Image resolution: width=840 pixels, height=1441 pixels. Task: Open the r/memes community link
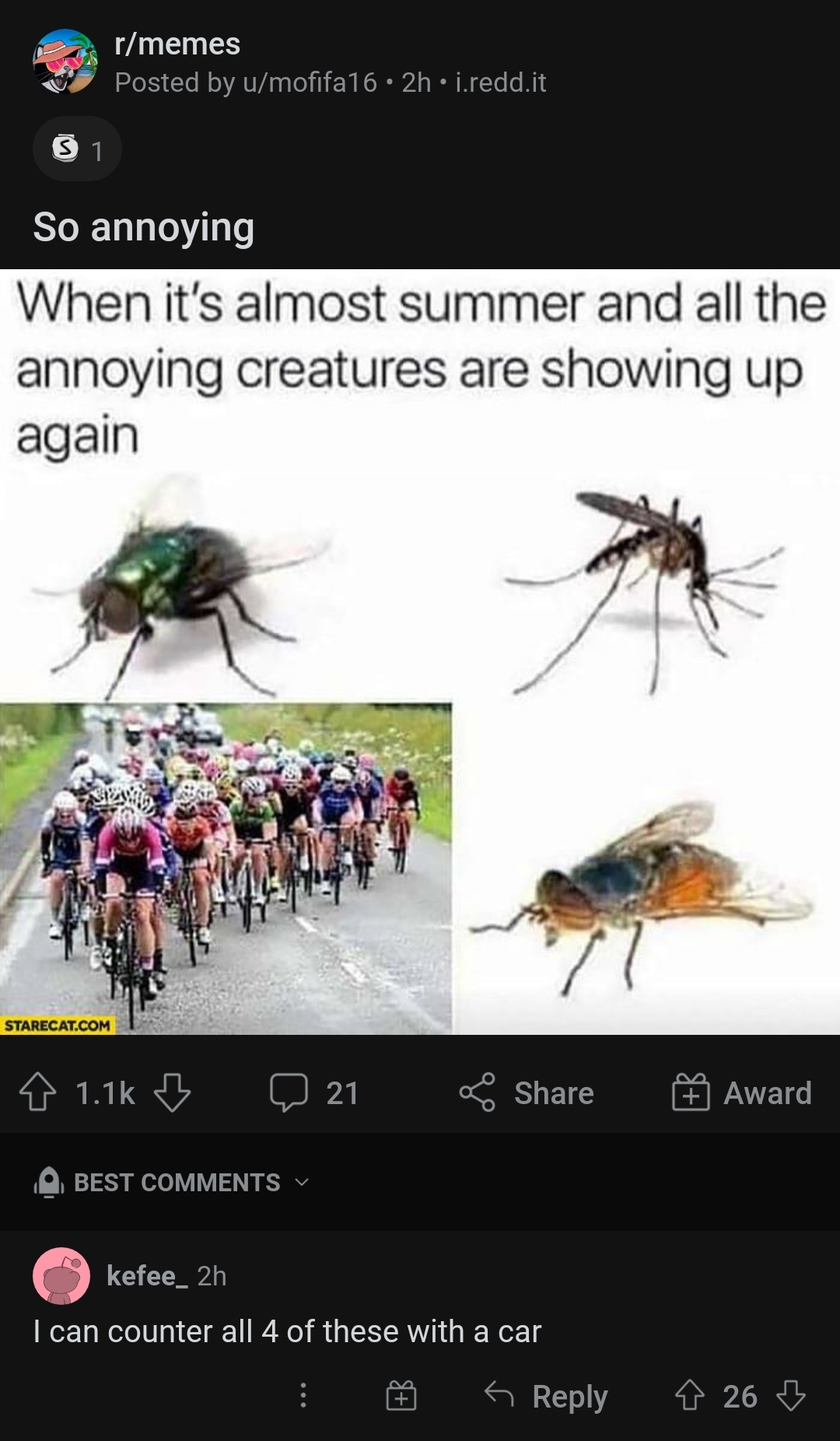177,44
